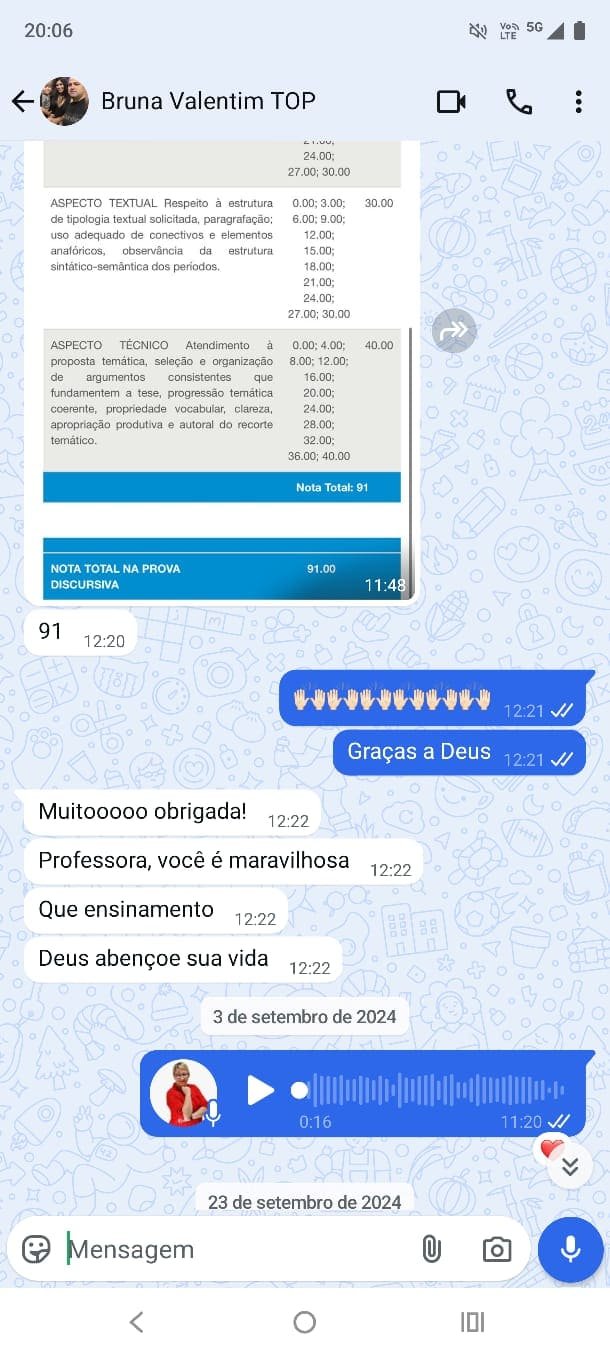Forward the grade sheet image
610x1356 pixels.
454,331
